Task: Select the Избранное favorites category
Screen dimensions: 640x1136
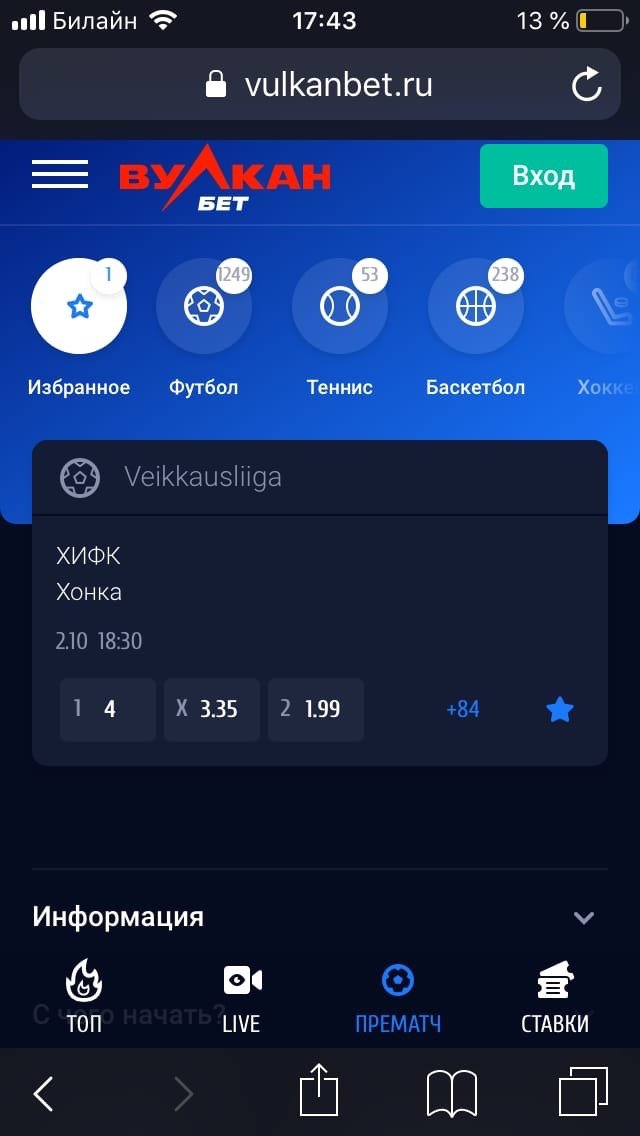Action: 79,307
